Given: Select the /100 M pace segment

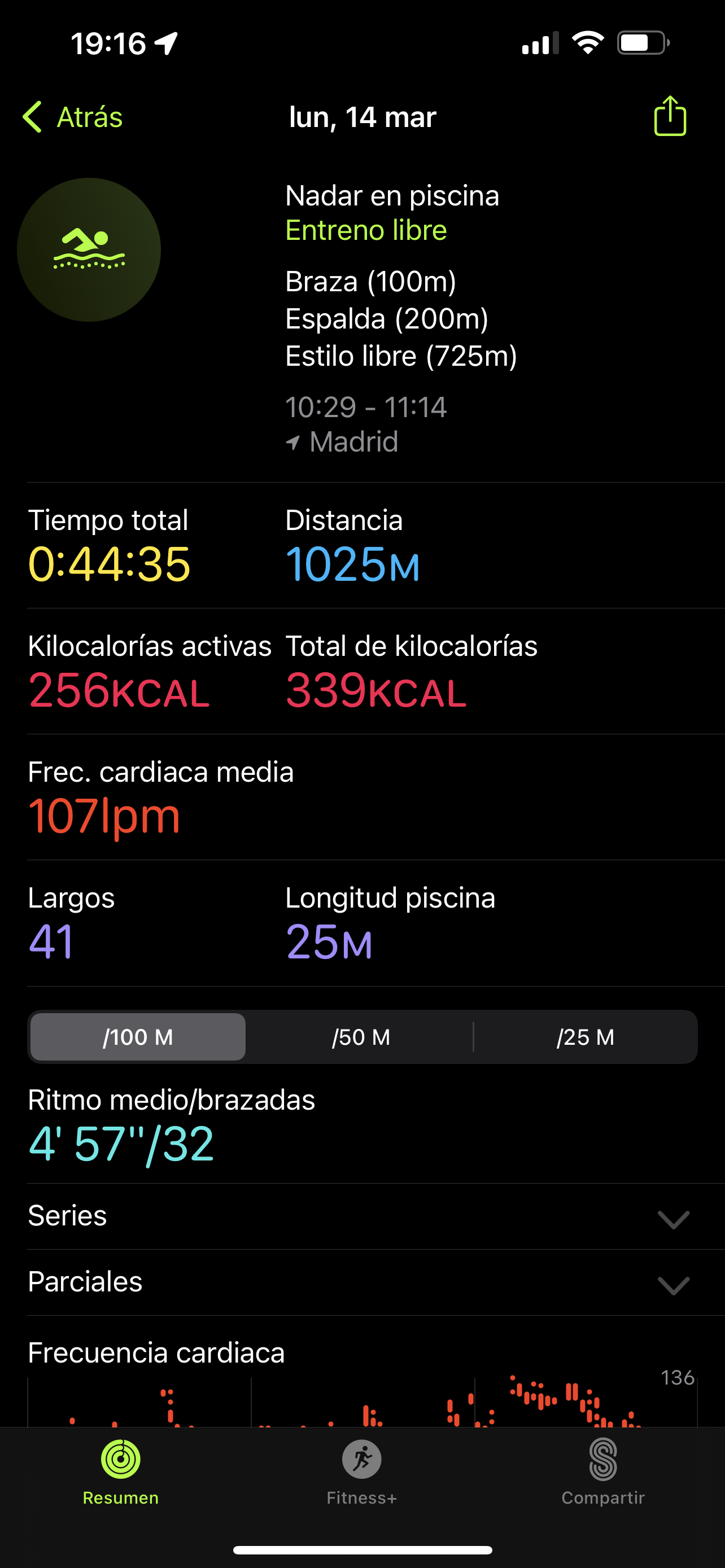Looking at the screenshot, I should 138,1037.
